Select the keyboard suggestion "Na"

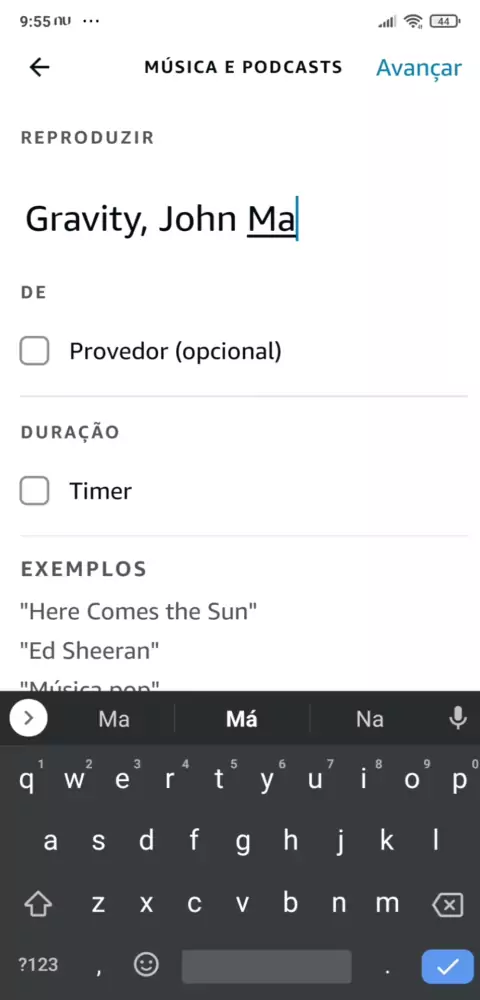point(370,719)
